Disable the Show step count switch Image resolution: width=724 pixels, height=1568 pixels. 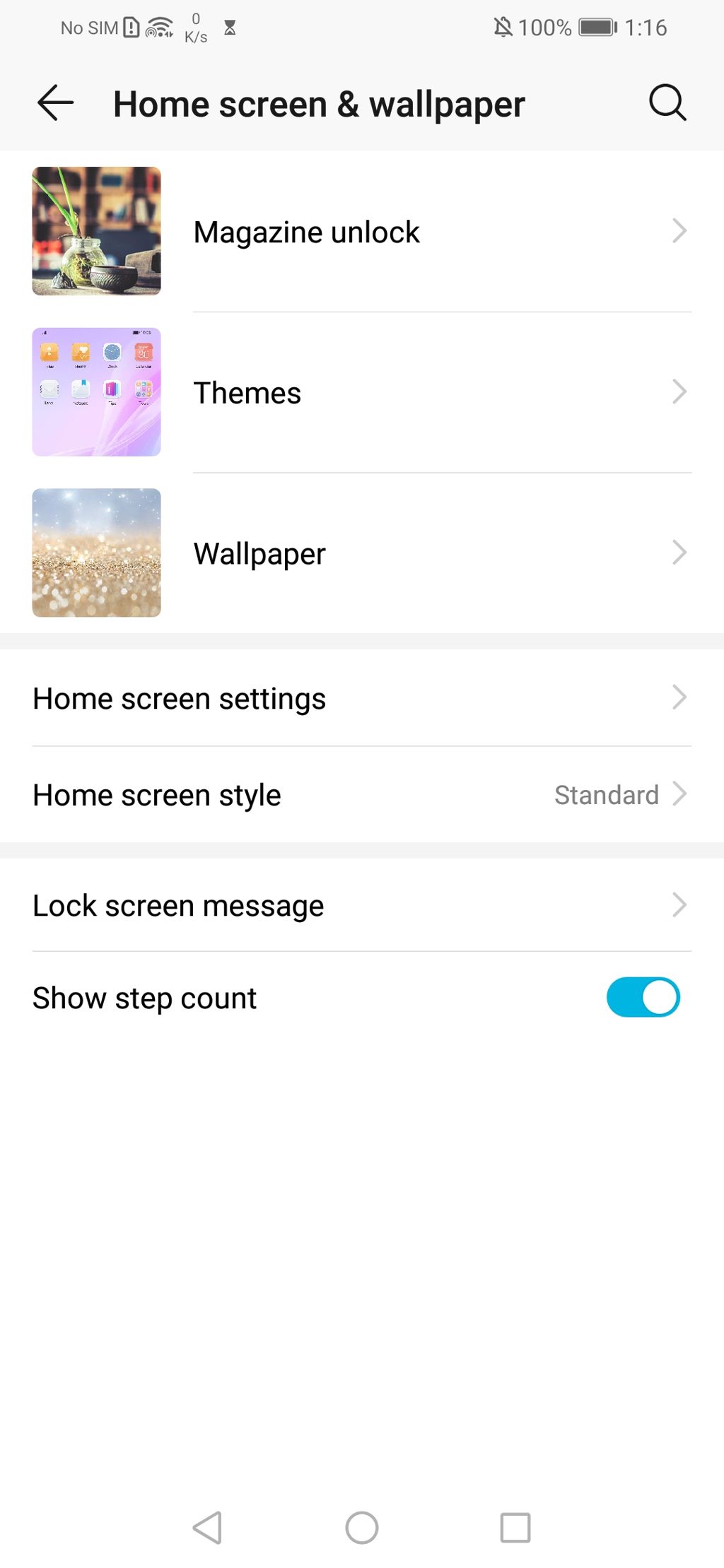[x=642, y=997]
